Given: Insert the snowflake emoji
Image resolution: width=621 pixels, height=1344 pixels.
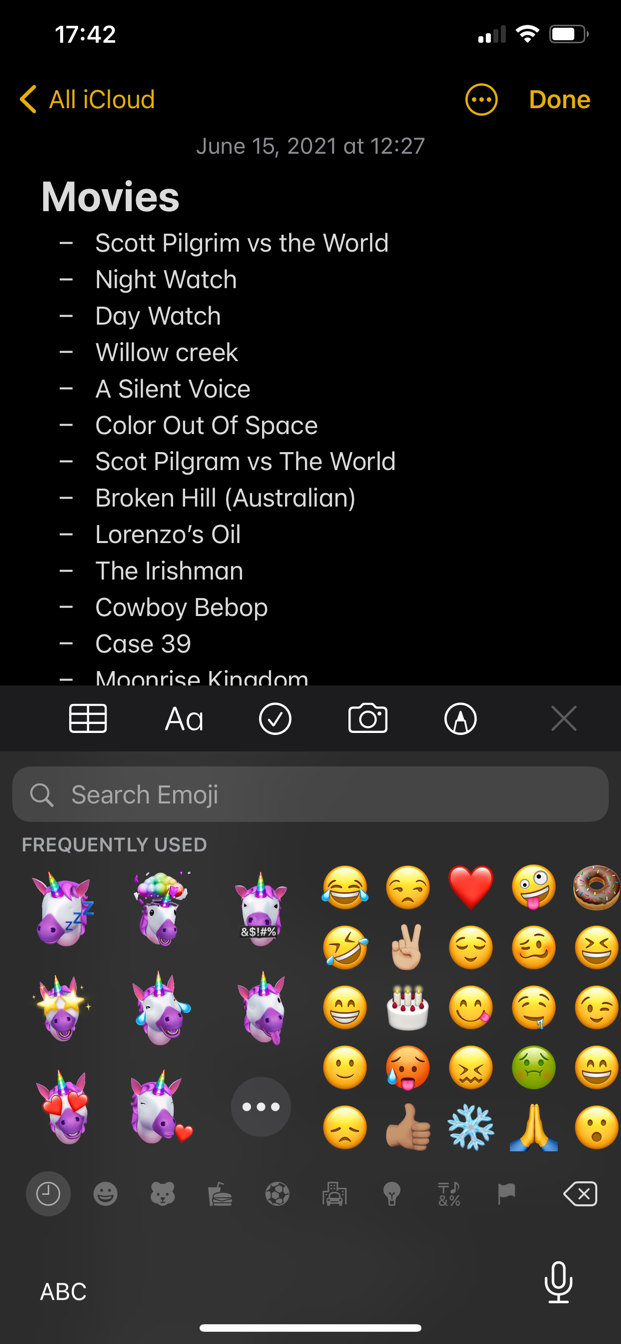Looking at the screenshot, I should pos(471,1128).
